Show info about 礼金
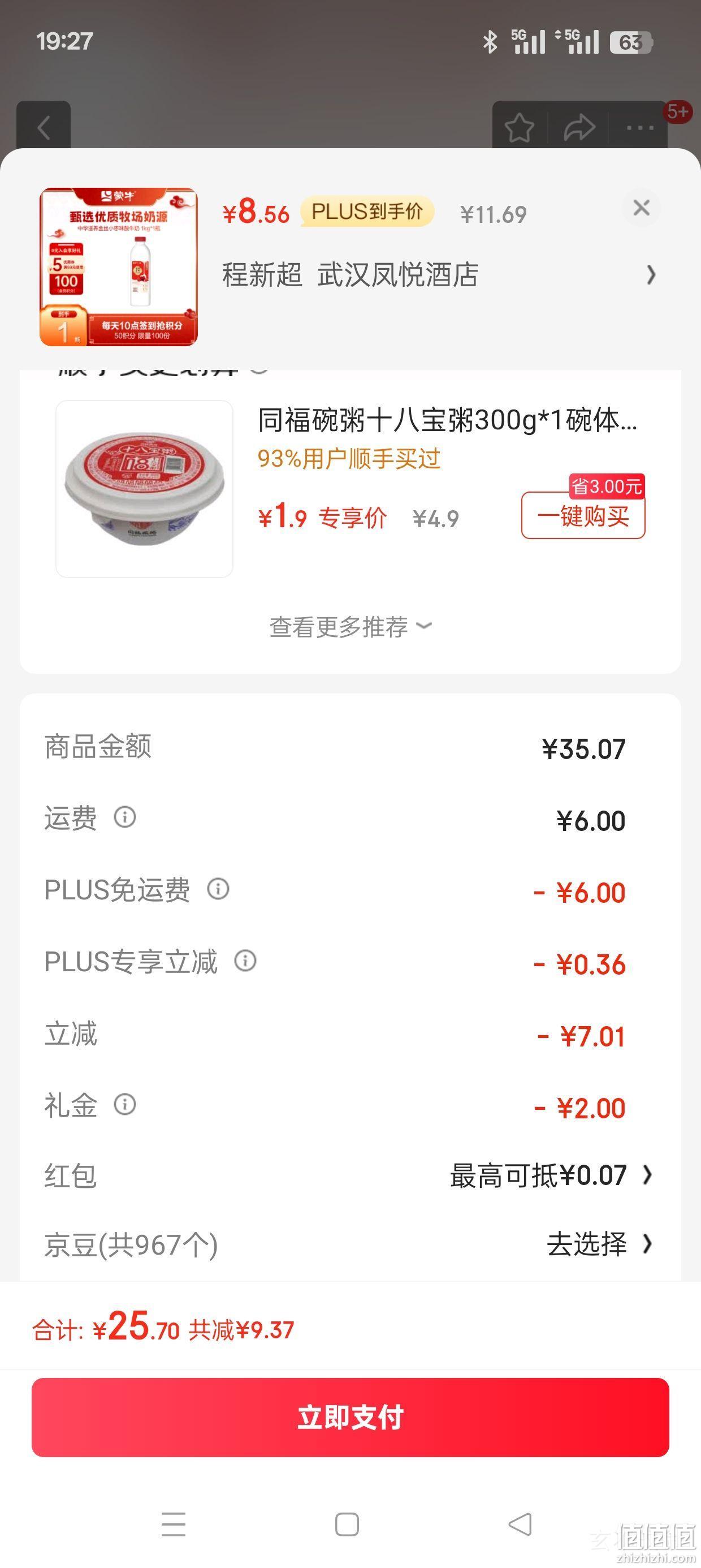Image resolution: width=701 pixels, height=1568 pixels. [125, 1104]
